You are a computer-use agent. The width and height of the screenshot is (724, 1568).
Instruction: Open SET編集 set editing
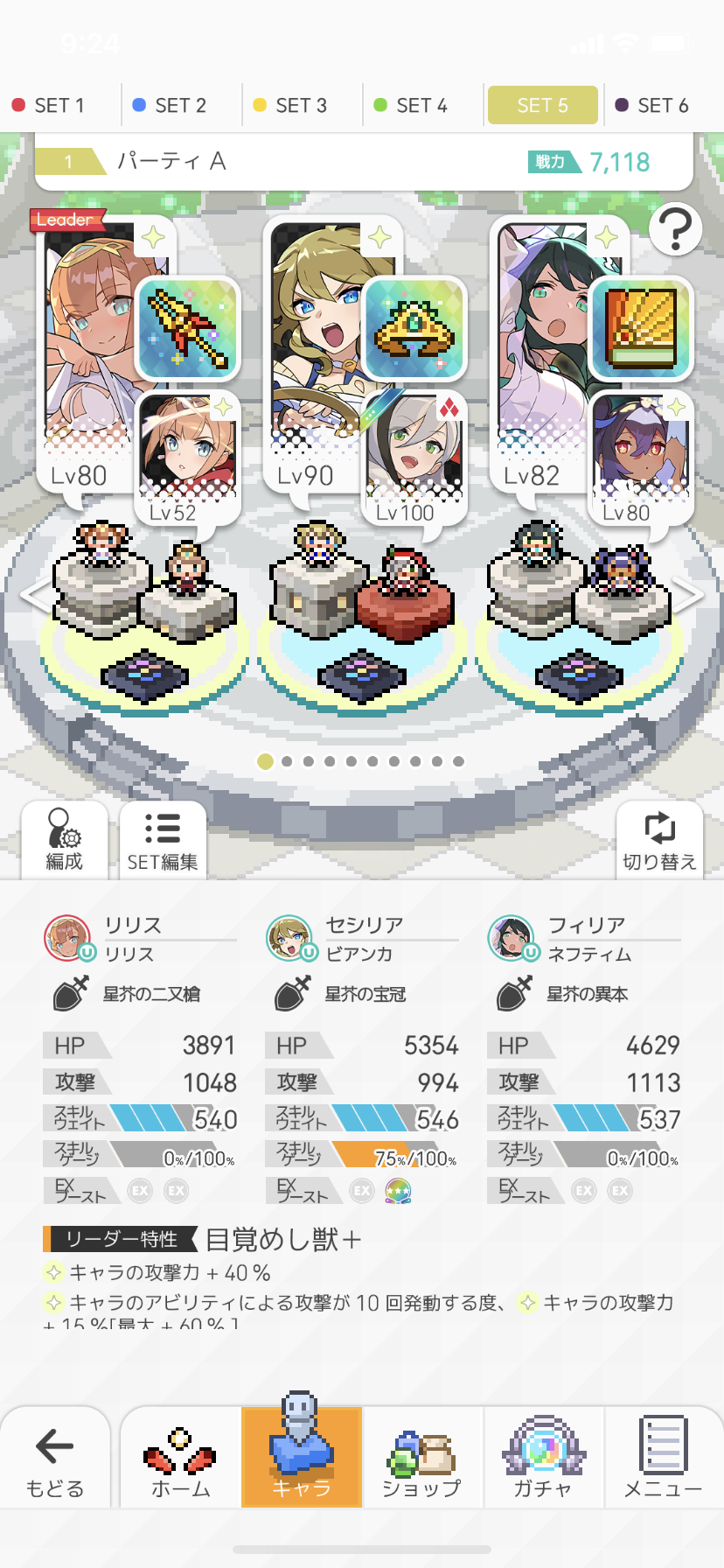(163, 840)
